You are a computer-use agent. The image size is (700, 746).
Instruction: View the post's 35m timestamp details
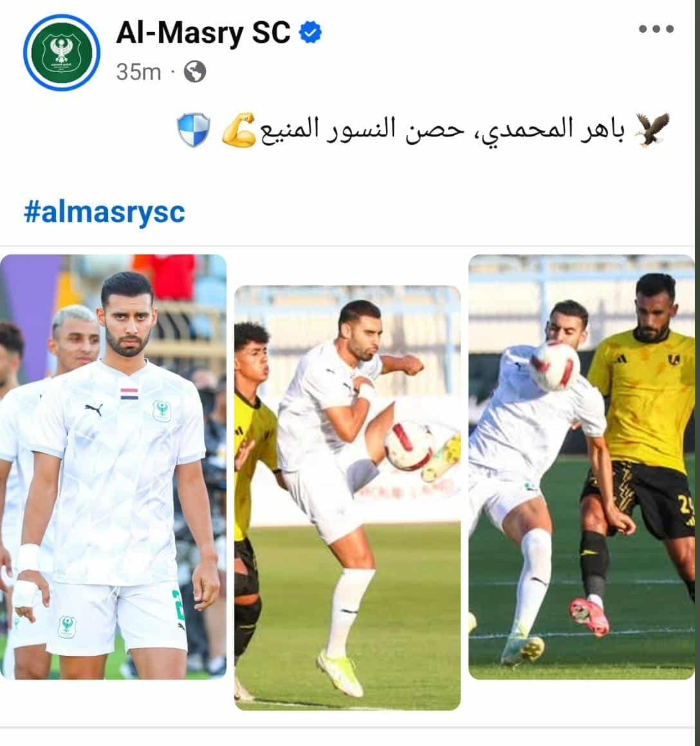[138, 72]
